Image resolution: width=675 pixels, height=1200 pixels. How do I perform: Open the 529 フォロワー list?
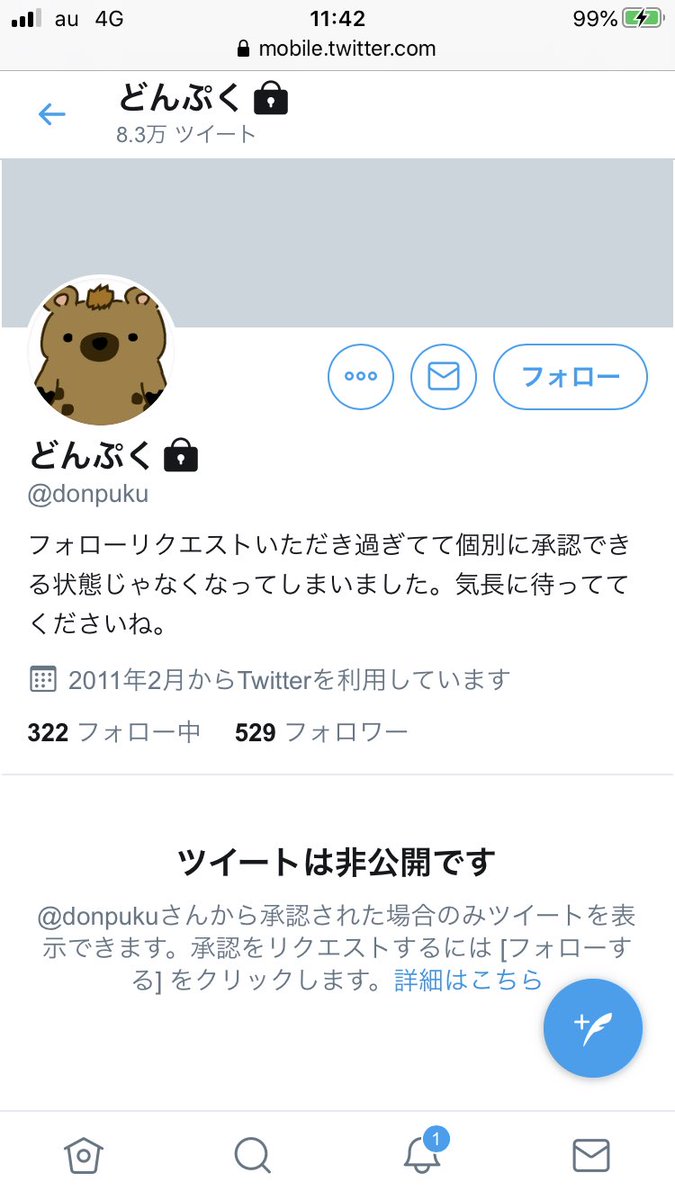coord(321,733)
